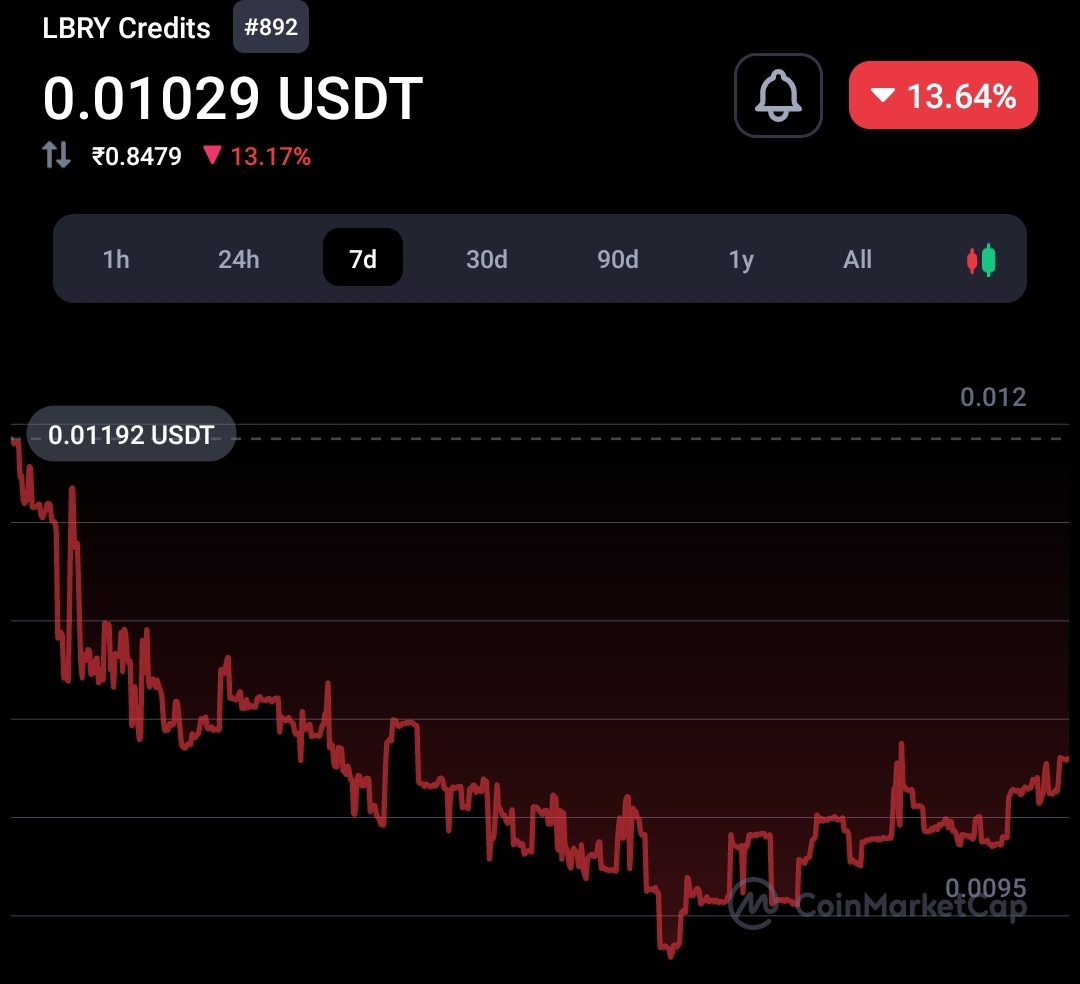
Task: Tap the 13.64% price change button
Action: 943,96
